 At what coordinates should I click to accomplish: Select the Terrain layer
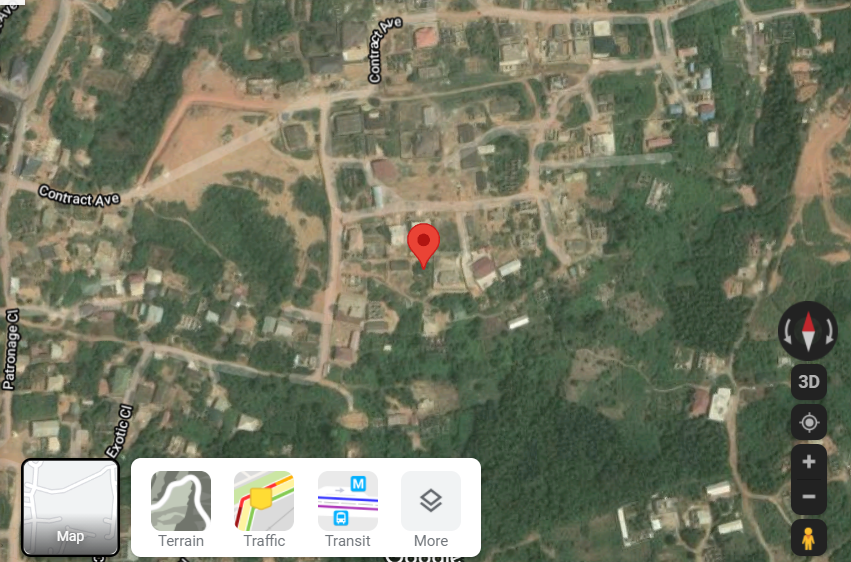point(181,510)
